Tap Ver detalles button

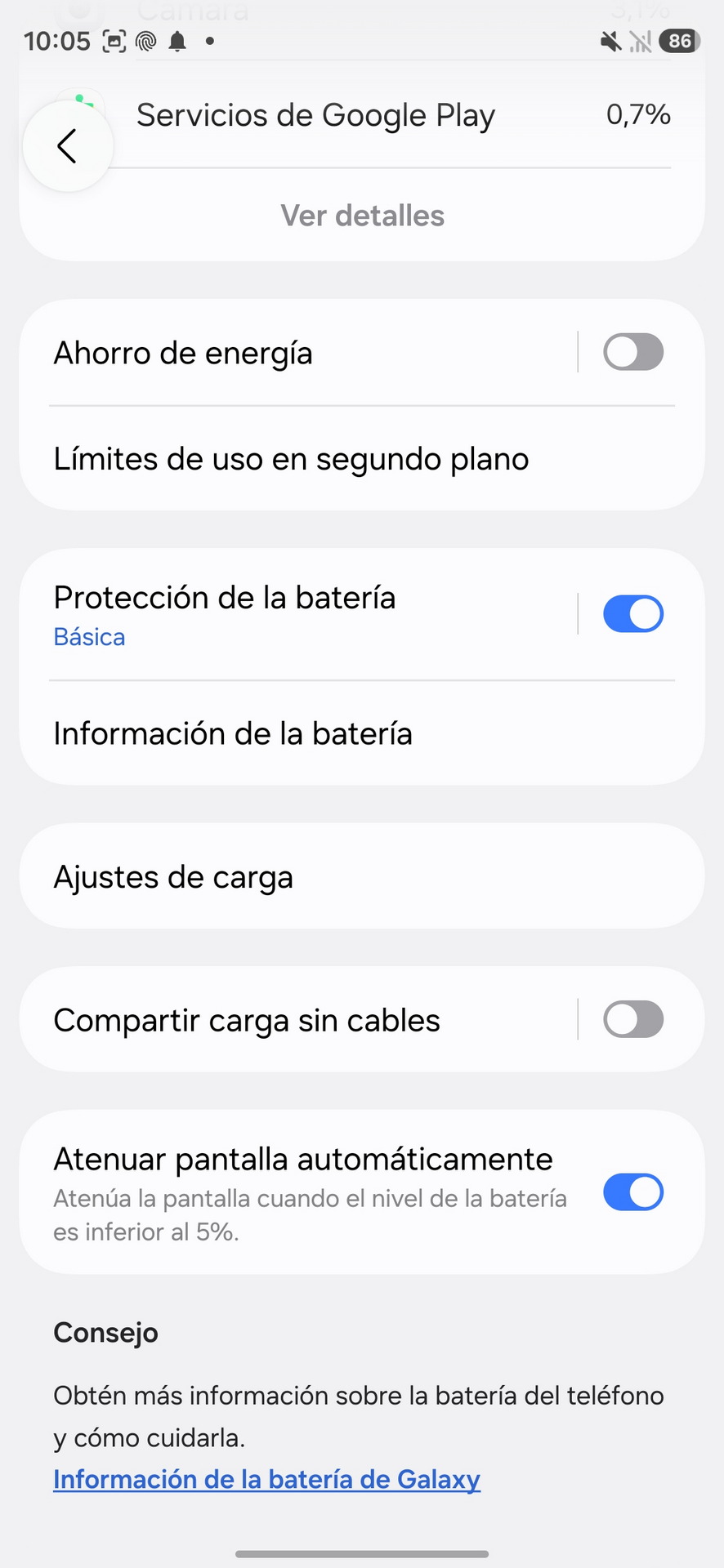(362, 216)
